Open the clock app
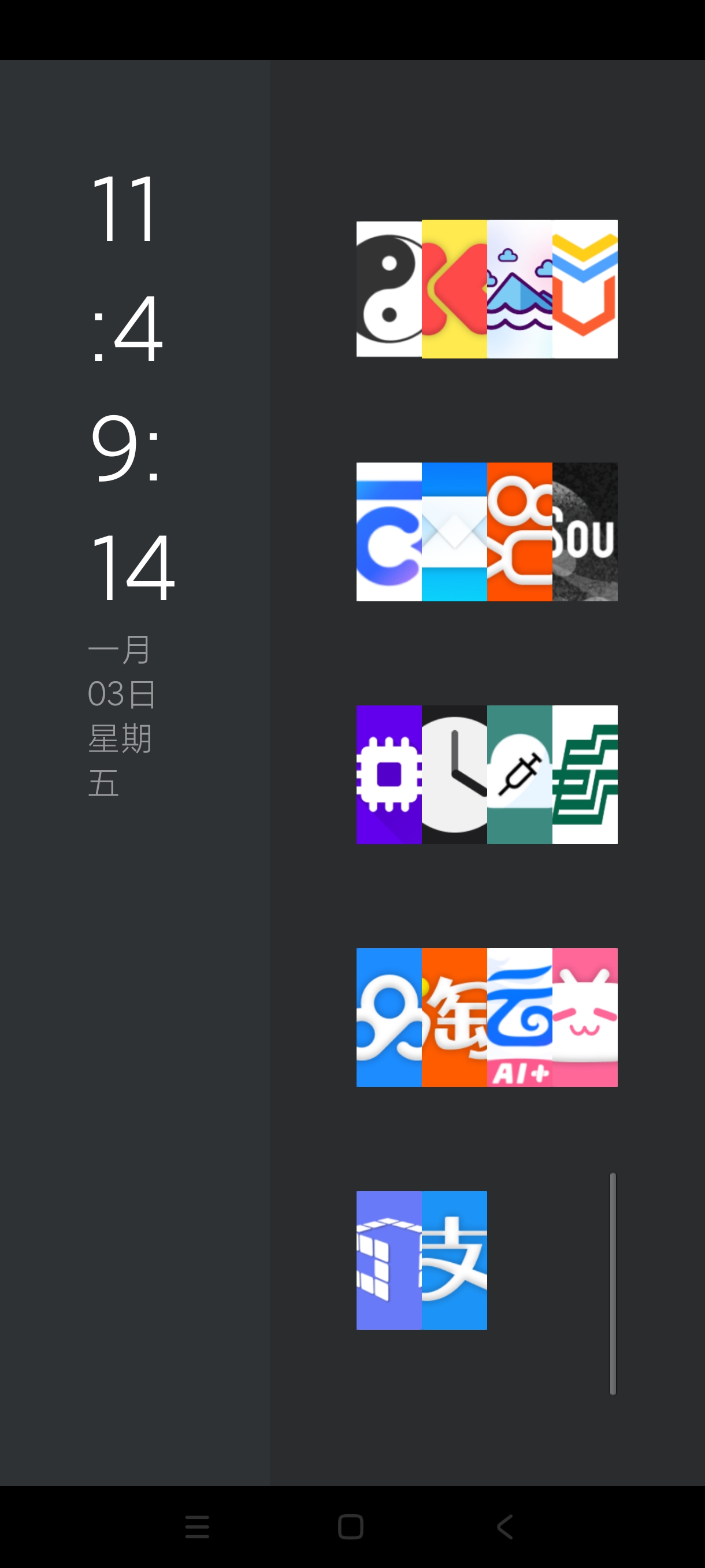Viewport: 705px width, 1568px height. click(x=454, y=775)
